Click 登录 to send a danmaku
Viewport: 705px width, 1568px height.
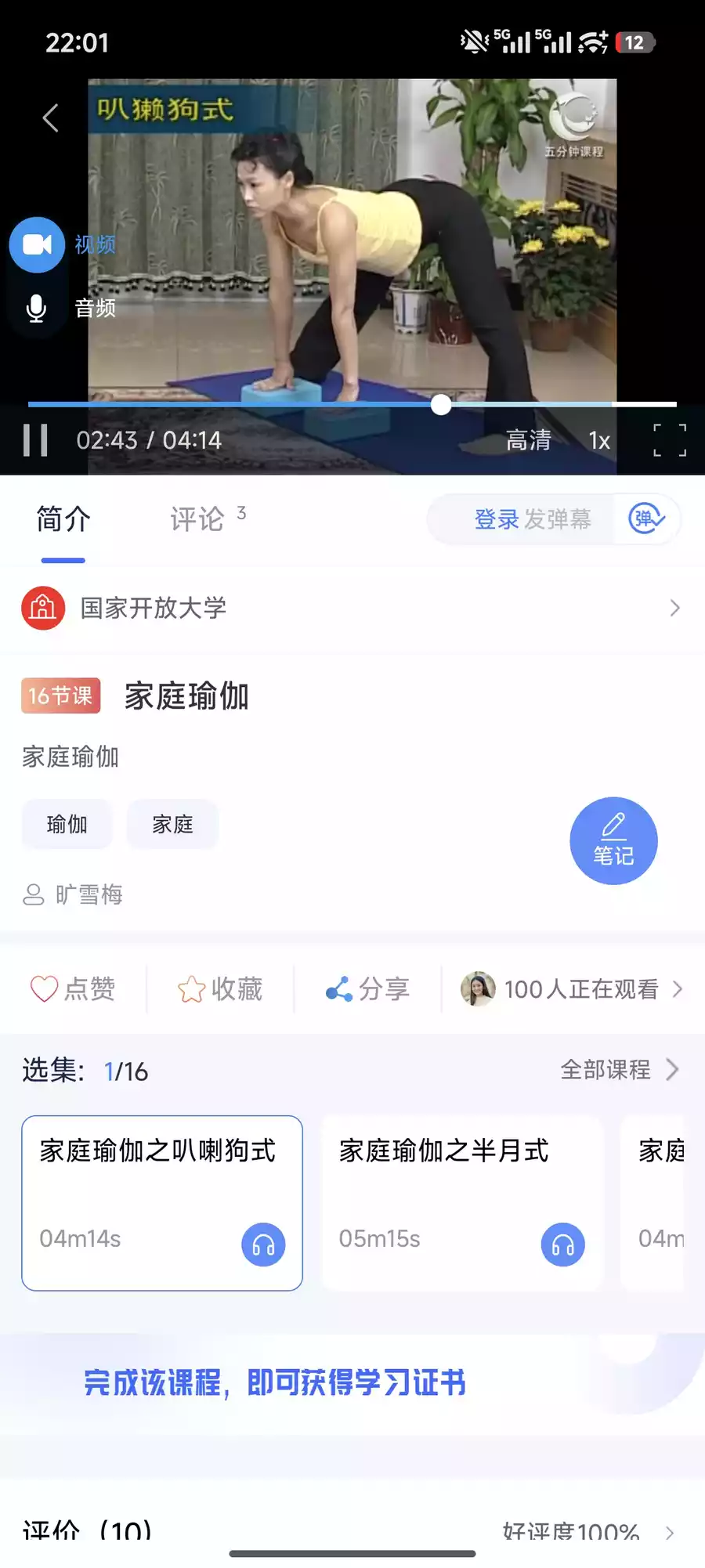point(497,519)
